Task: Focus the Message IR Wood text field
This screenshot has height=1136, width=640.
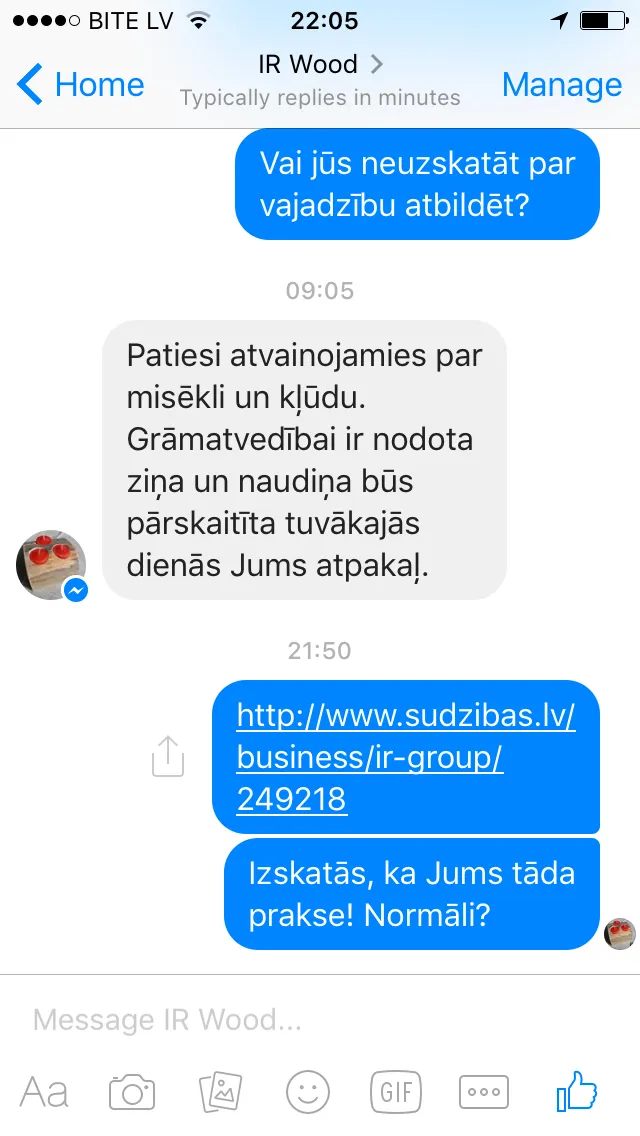Action: (320, 1020)
